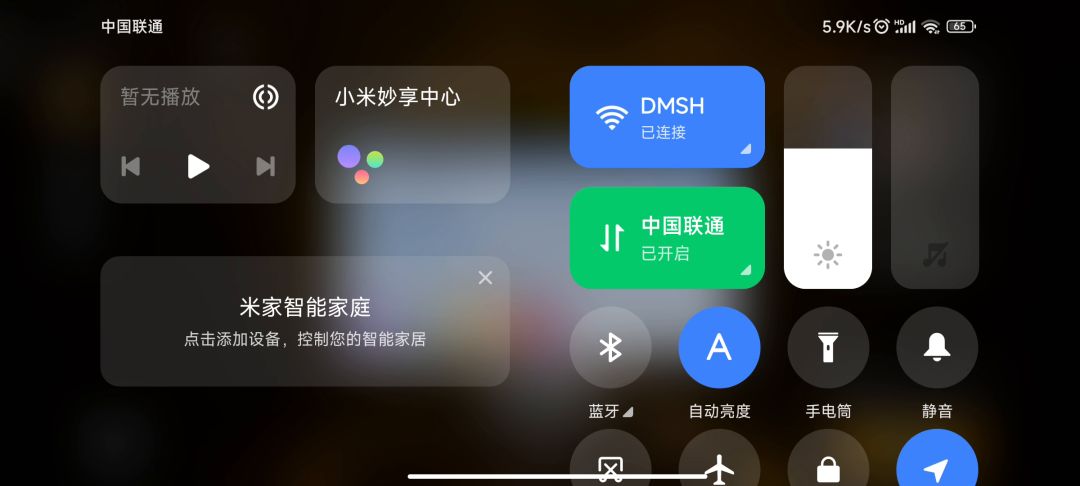Add devices via the 米家智能家庭 card

tap(305, 322)
